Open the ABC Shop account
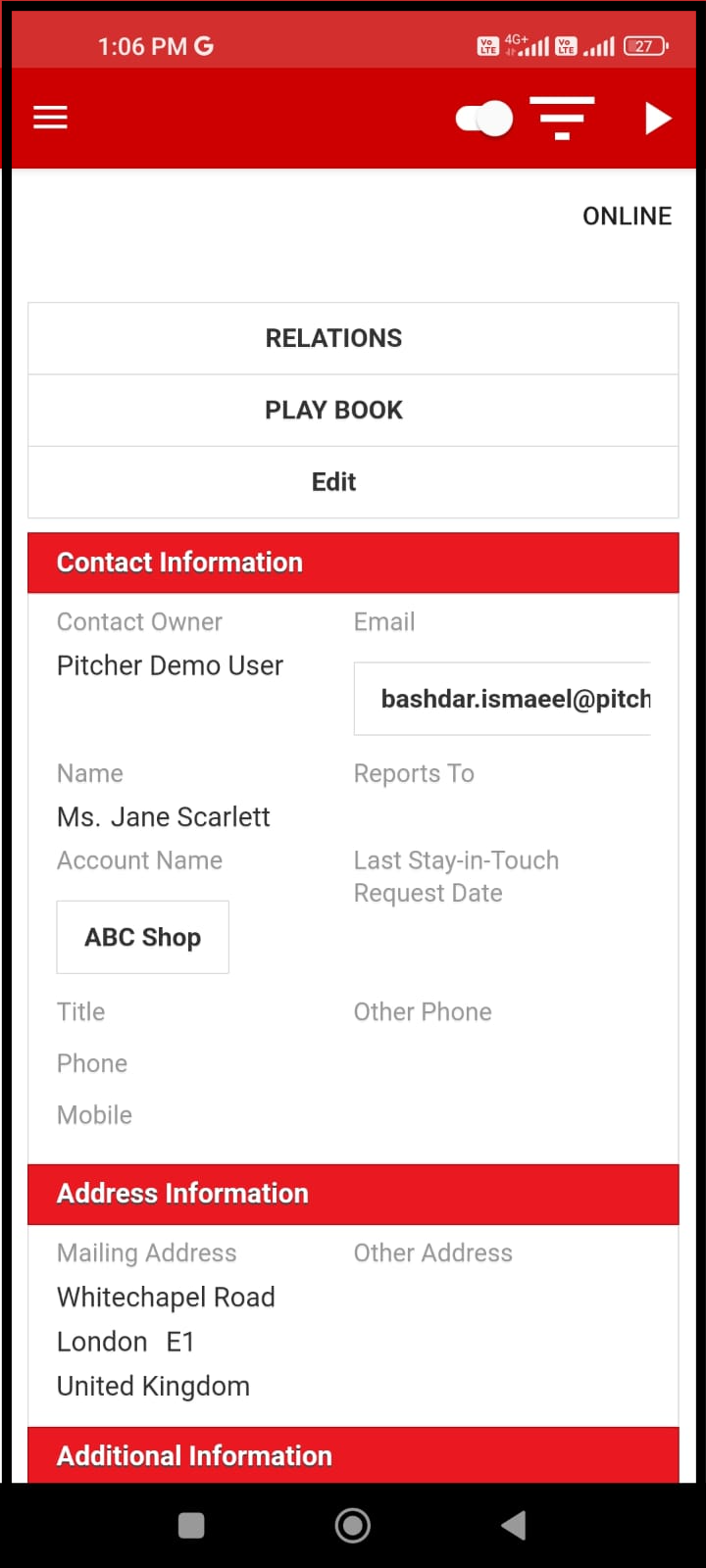 (x=143, y=937)
